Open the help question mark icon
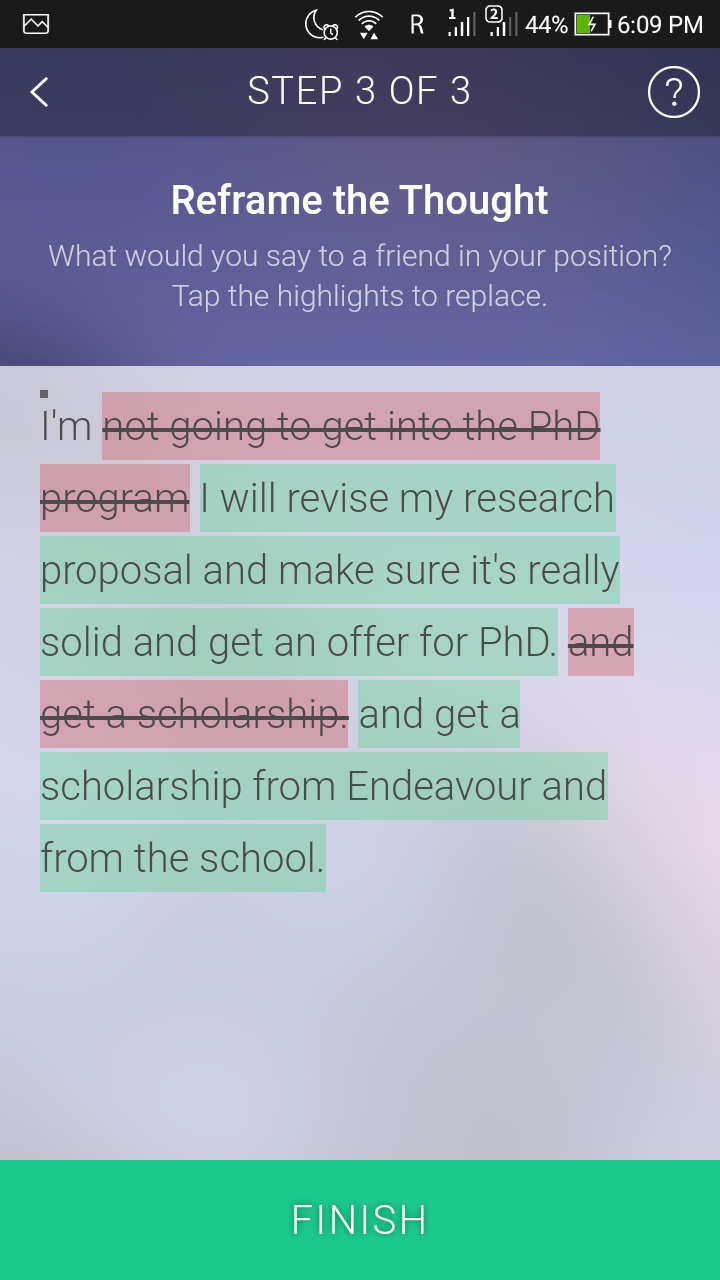The height and width of the screenshot is (1280, 720). click(x=673, y=92)
